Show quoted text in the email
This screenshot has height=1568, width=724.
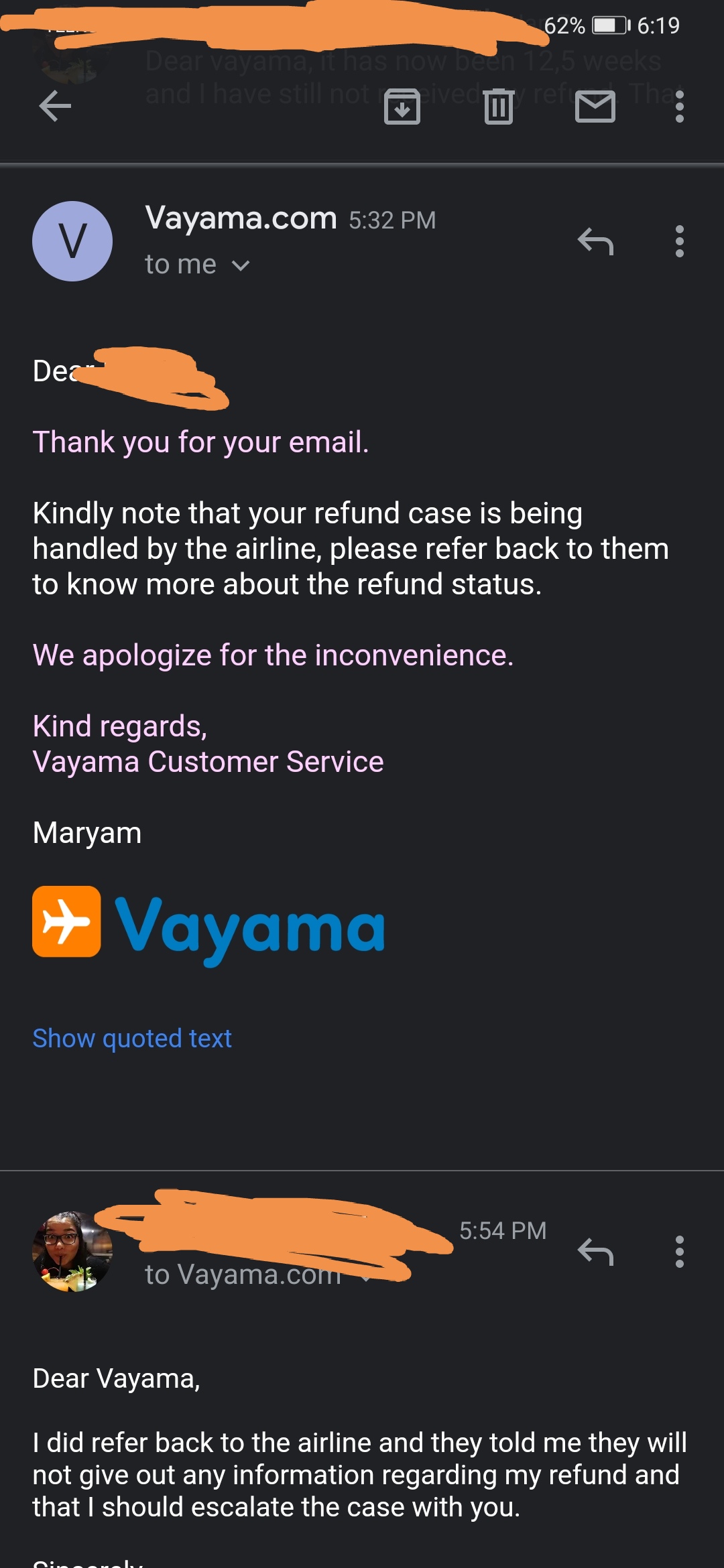132,1038
